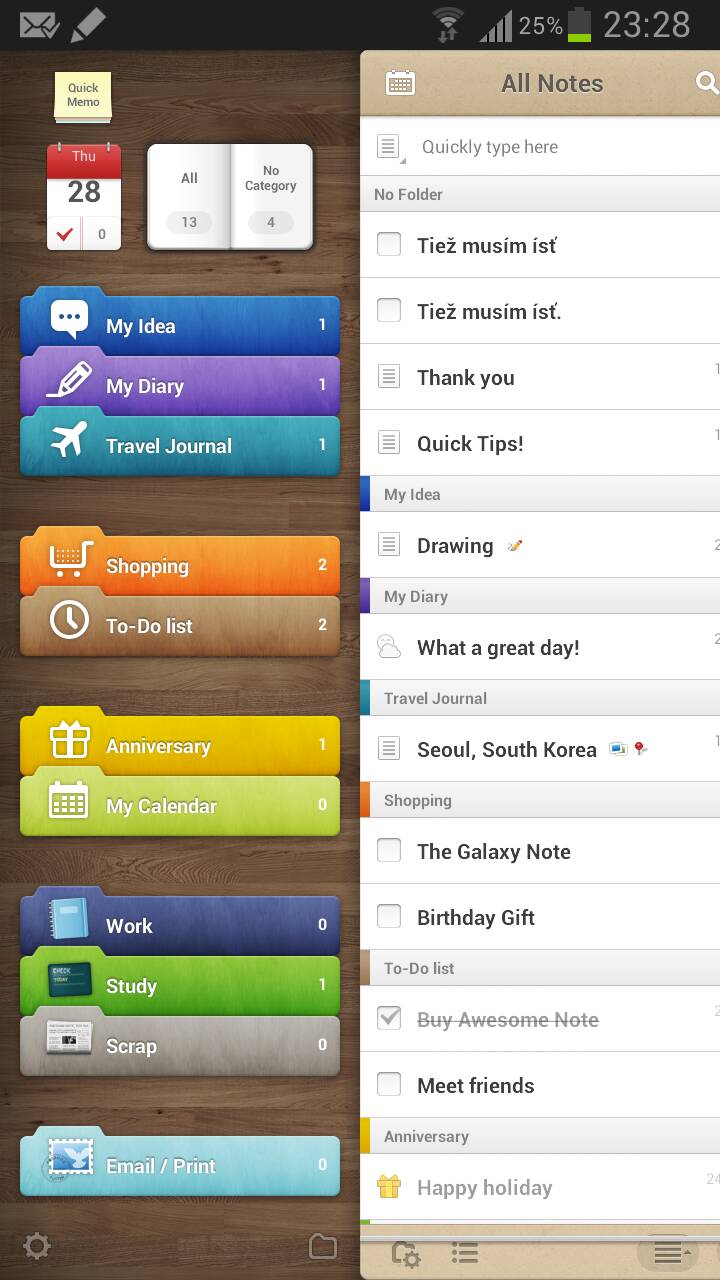Open the Travel Journal folder
Viewport: 720px width, 1280px height.
(180, 446)
